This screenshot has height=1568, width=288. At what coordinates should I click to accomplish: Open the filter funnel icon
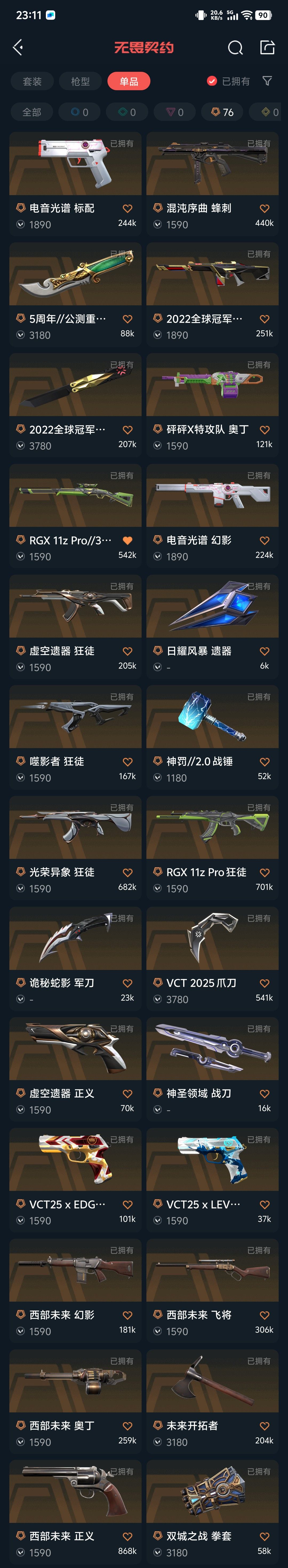point(267,81)
